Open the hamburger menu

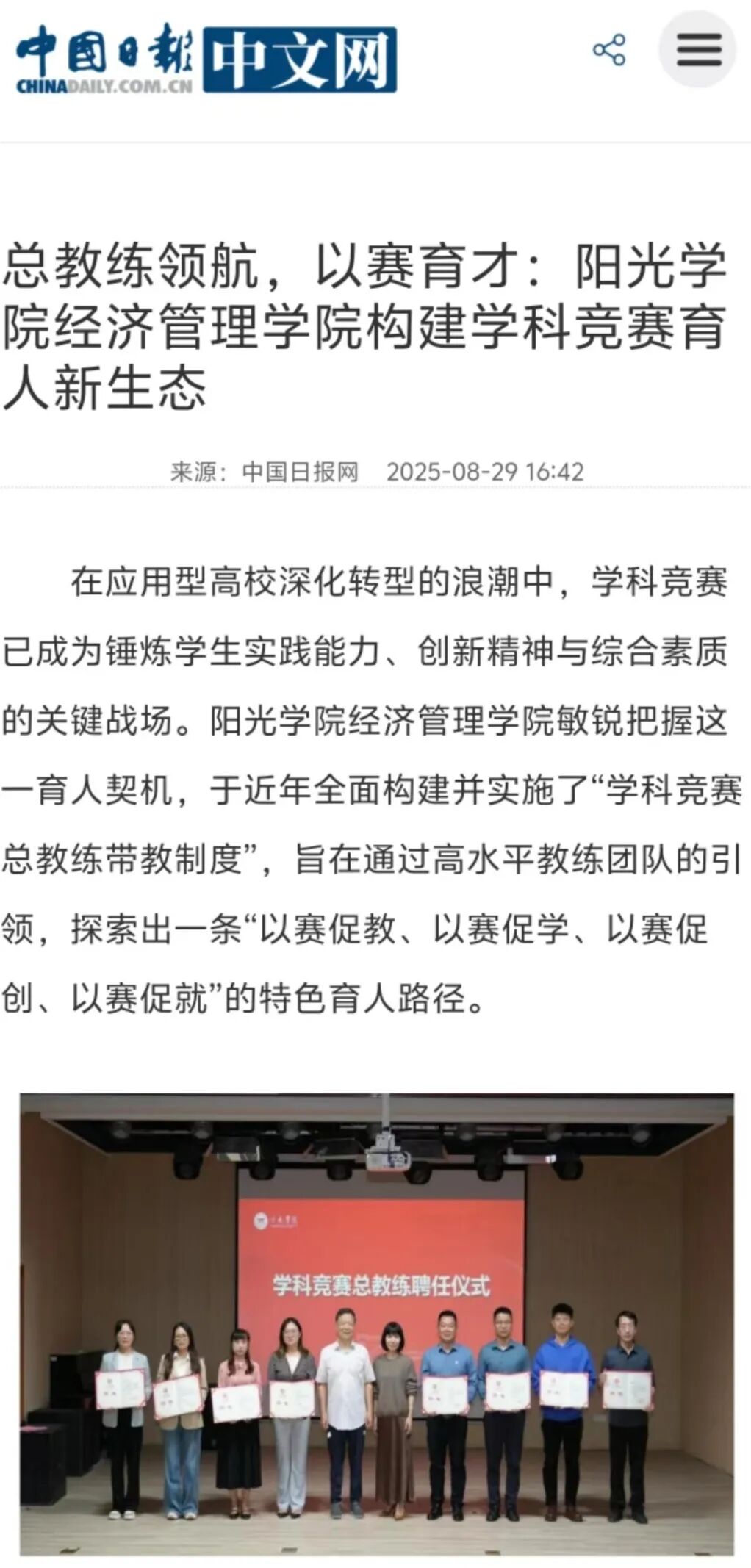click(x=697, y=50)
